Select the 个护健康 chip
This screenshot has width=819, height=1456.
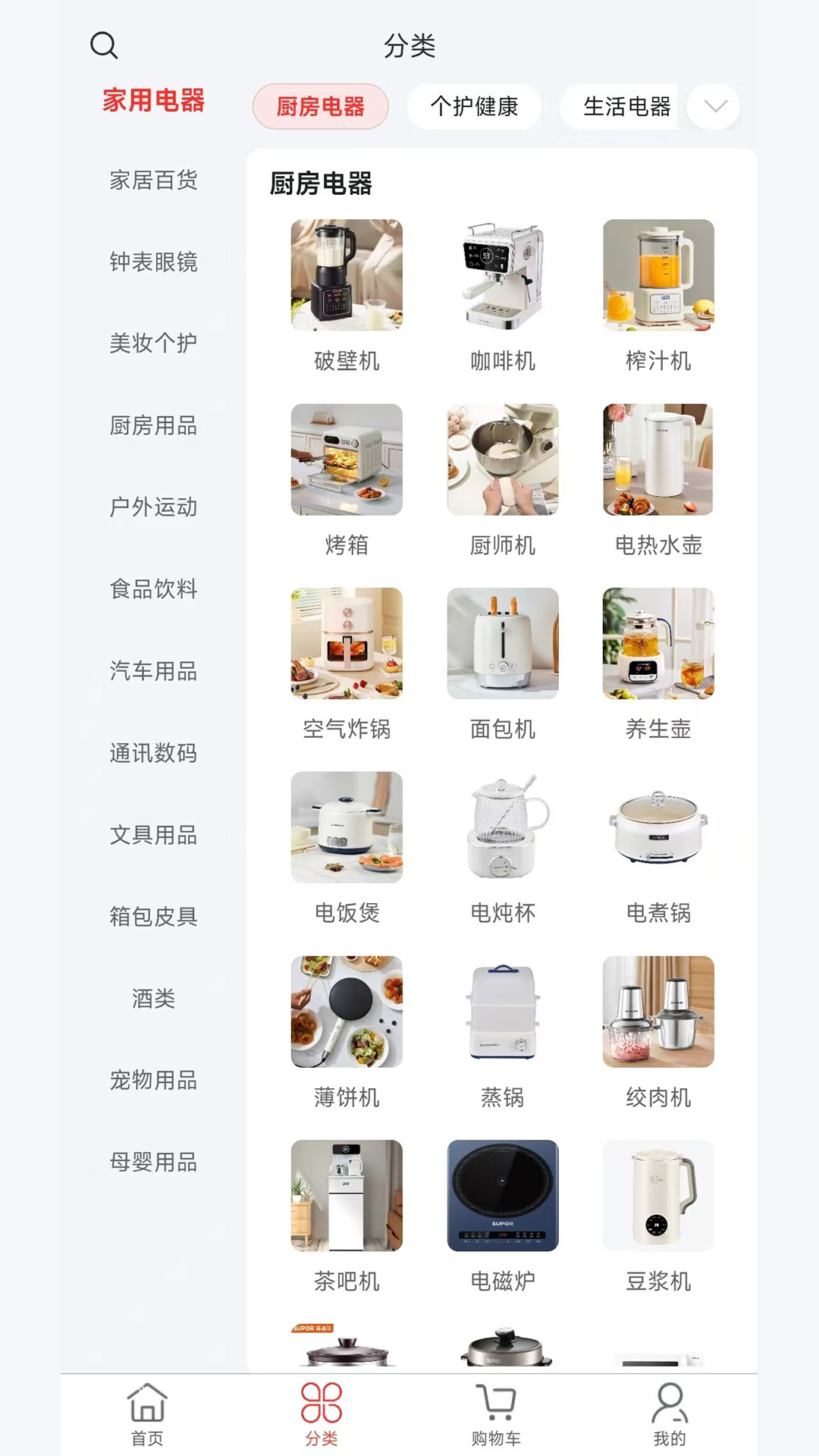pos(475,106)
